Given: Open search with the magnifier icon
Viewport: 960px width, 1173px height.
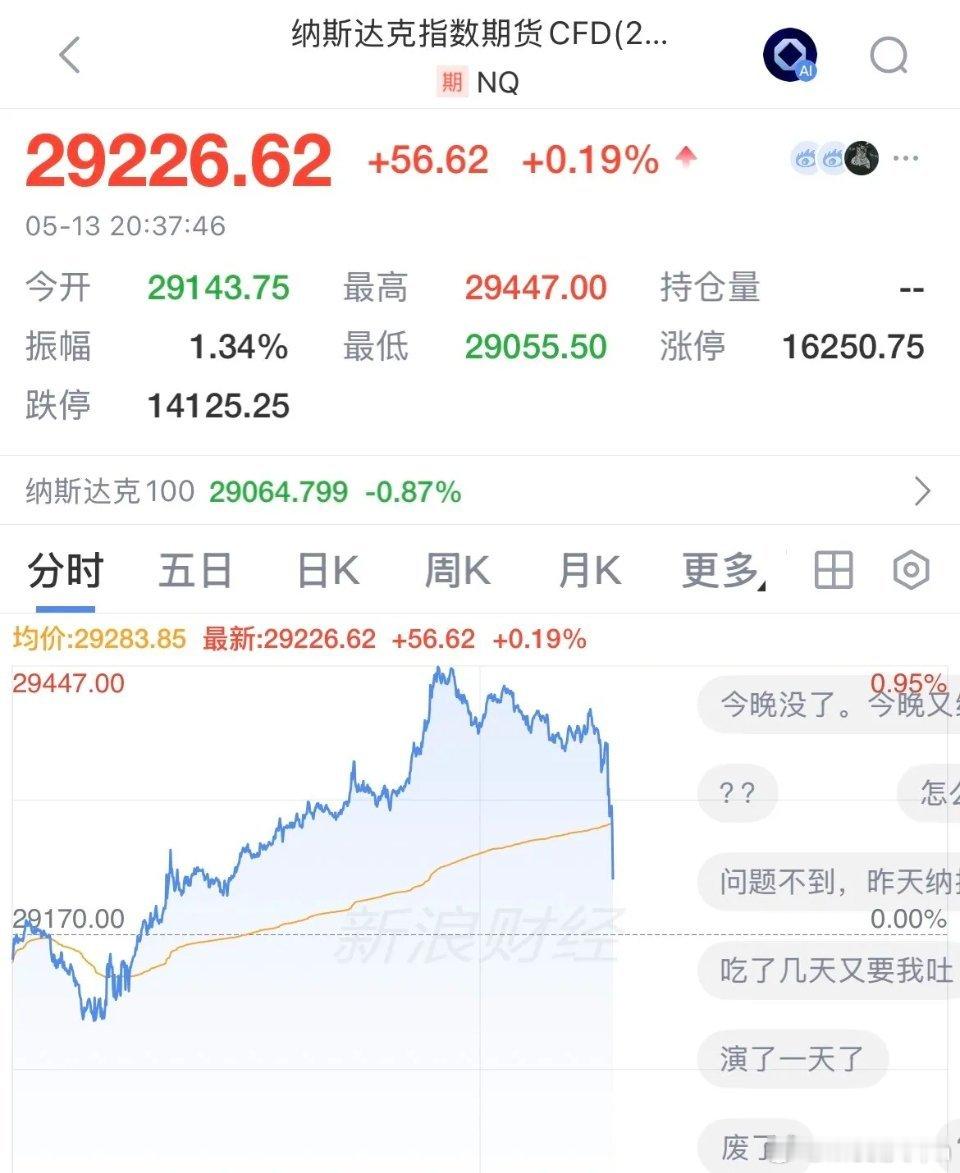Looking at the screenshot, I should pyautogui.click(x=890, y=55).
